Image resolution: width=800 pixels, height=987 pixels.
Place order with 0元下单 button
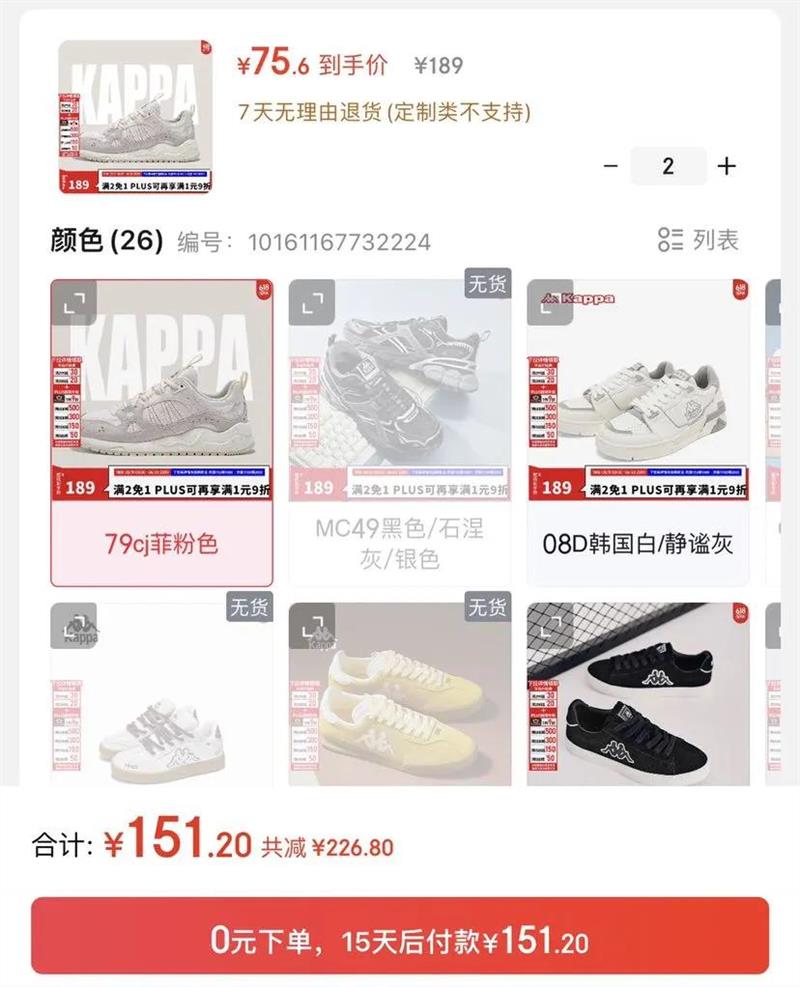pos(400,940)
